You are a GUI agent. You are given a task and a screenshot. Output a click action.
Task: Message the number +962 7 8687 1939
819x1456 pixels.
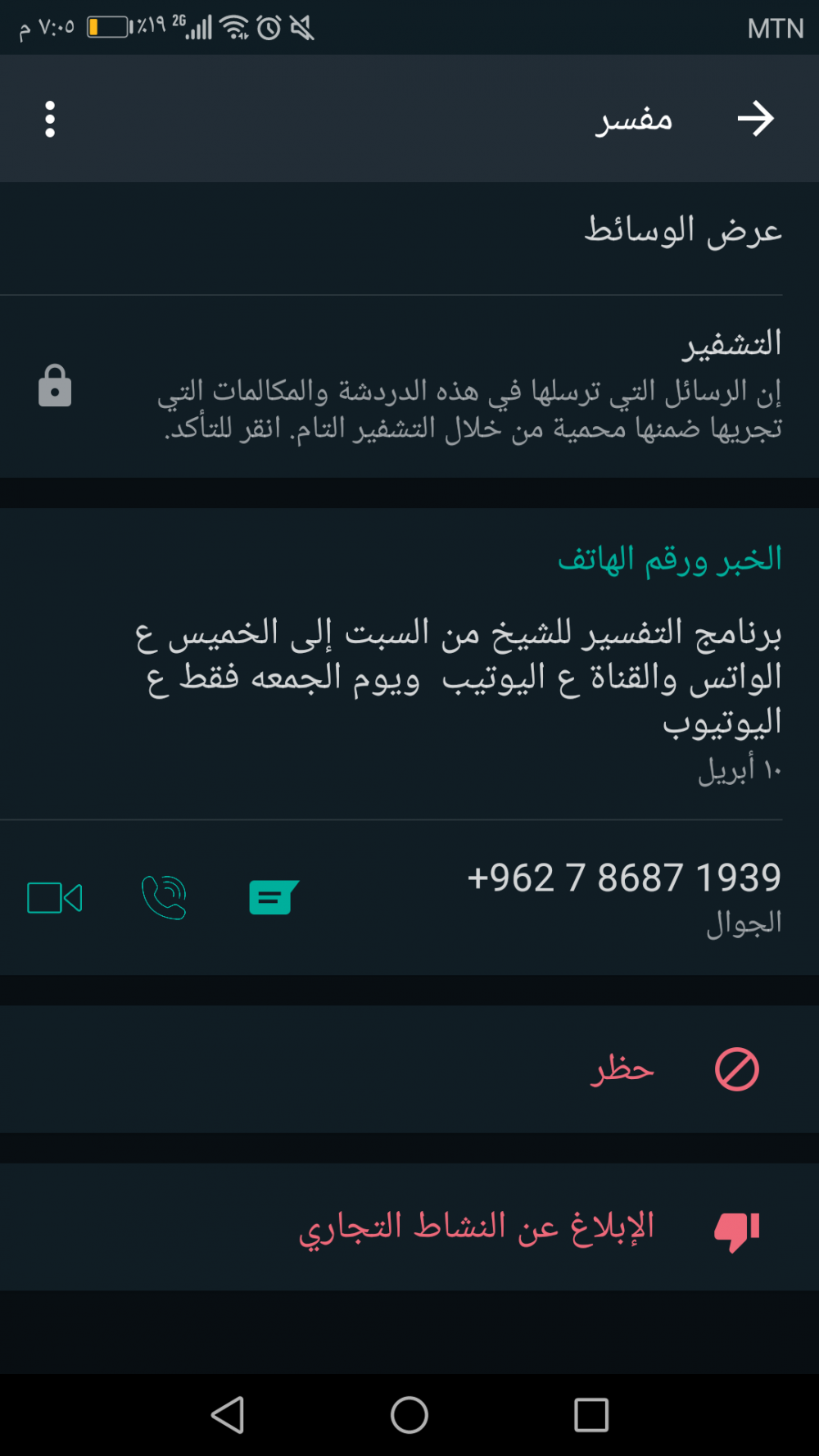point(274,898)
